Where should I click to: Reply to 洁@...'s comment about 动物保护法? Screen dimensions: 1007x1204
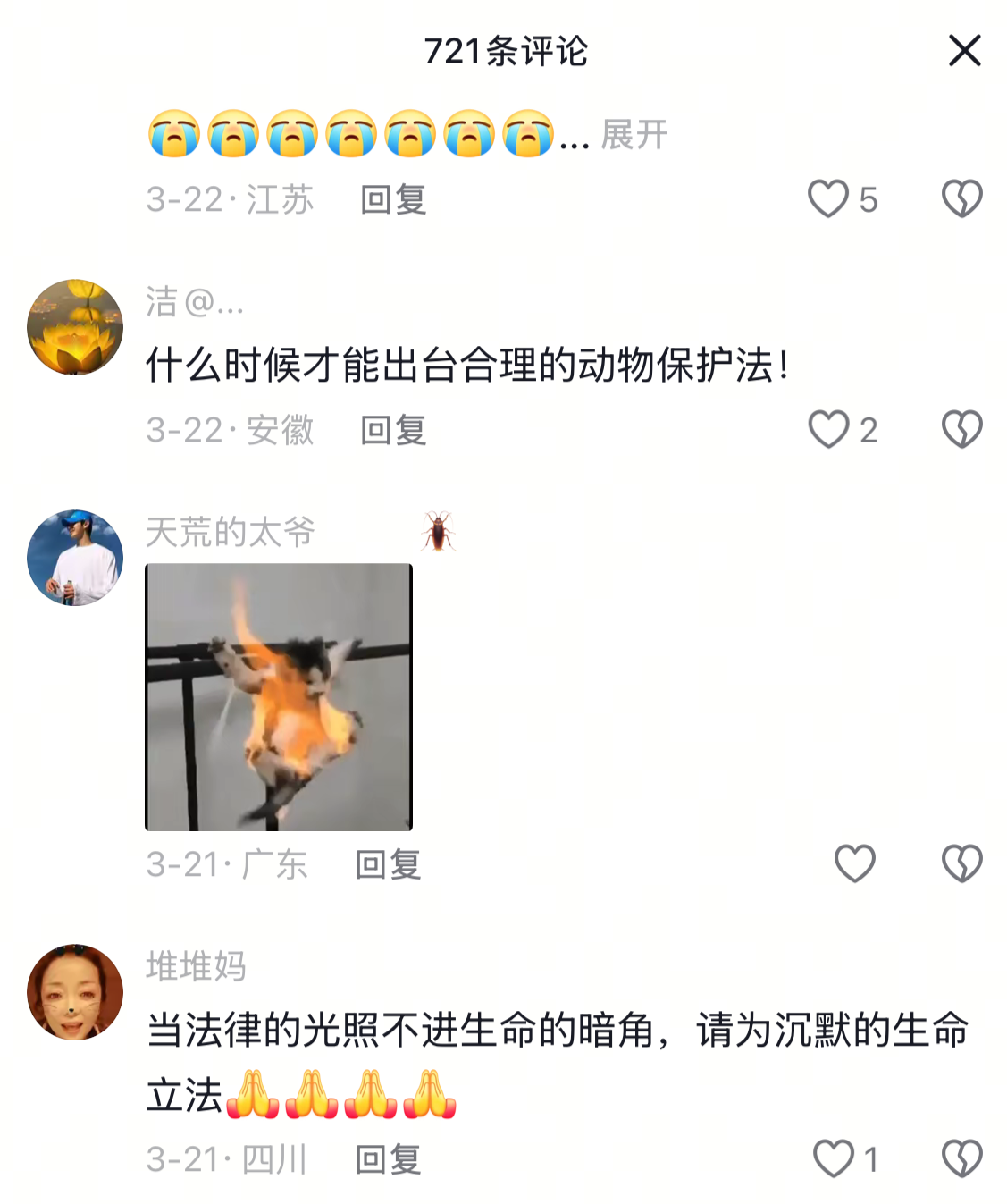tap(393, 430)
